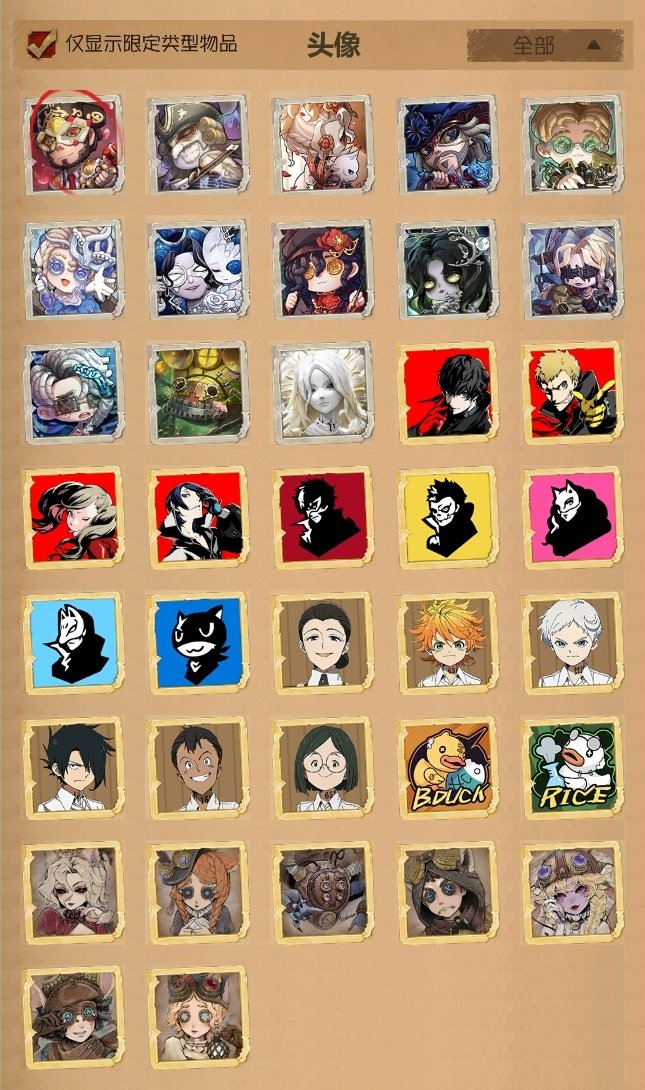
Task: Select the black cat silhouette on blue avatar
Action: click(x=197, y=642)
